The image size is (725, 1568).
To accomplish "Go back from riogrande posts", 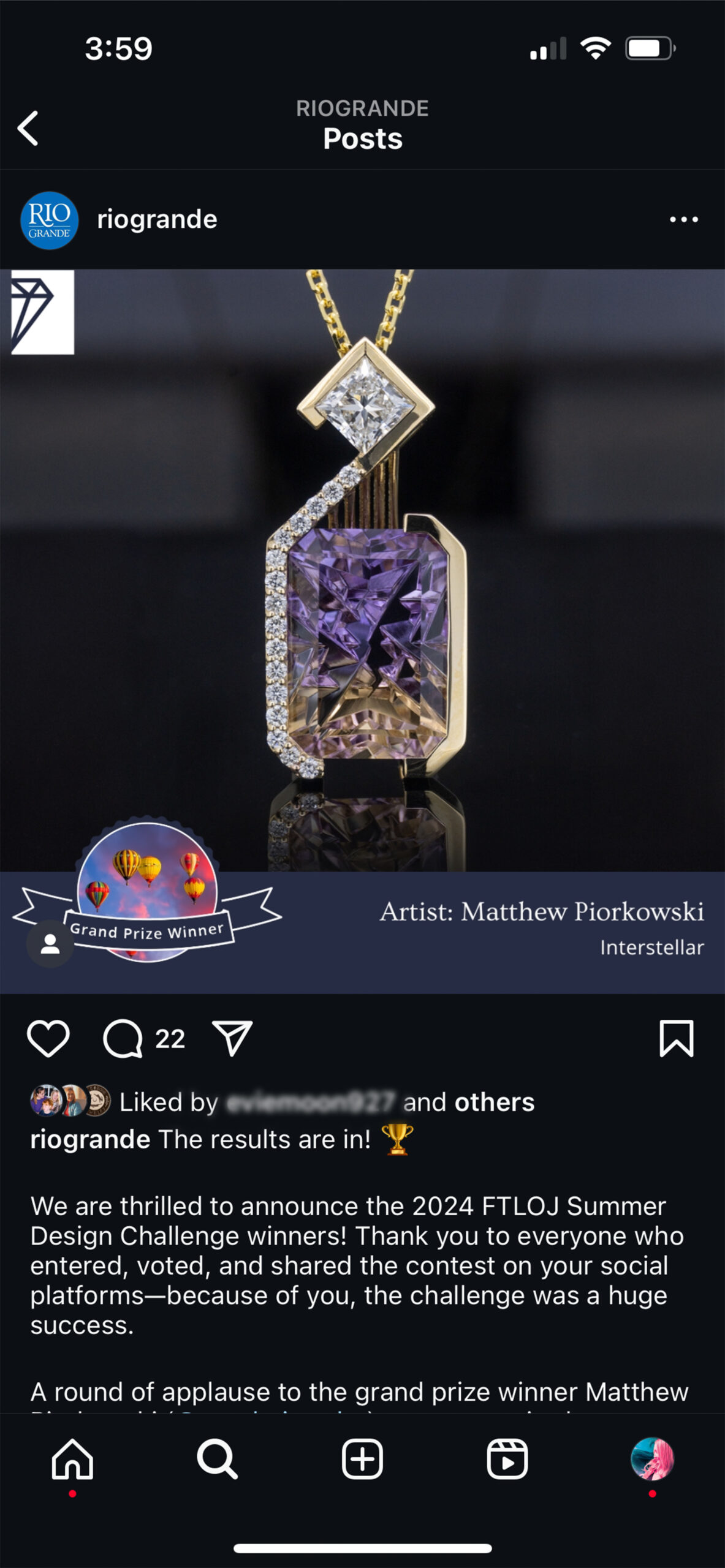I will coord(28,128).
